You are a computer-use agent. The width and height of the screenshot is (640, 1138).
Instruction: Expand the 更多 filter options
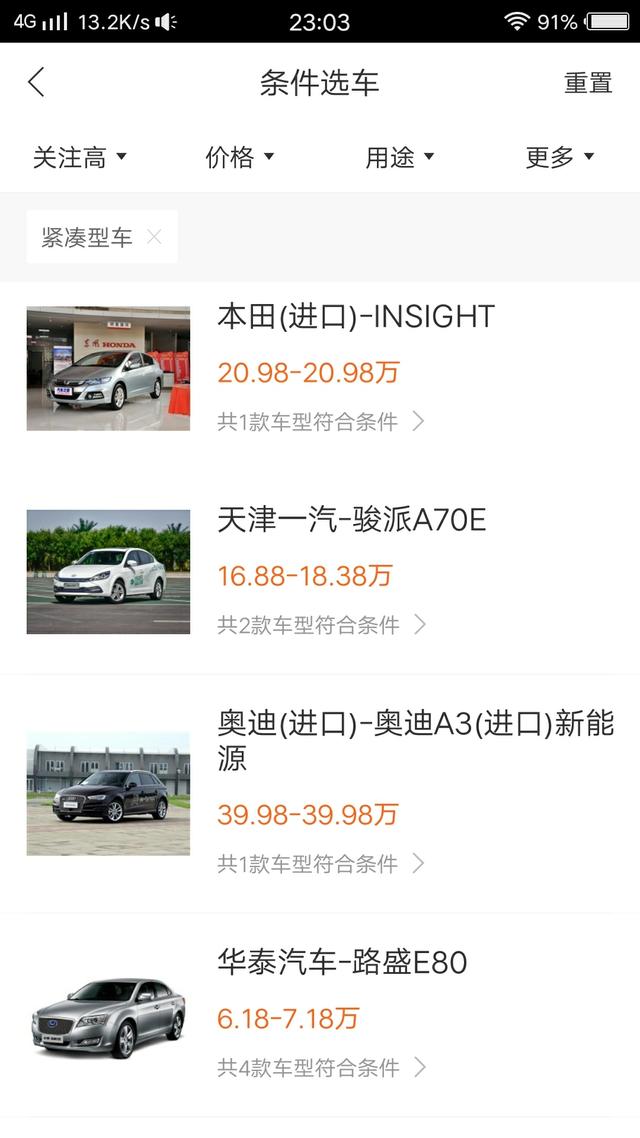560,157
